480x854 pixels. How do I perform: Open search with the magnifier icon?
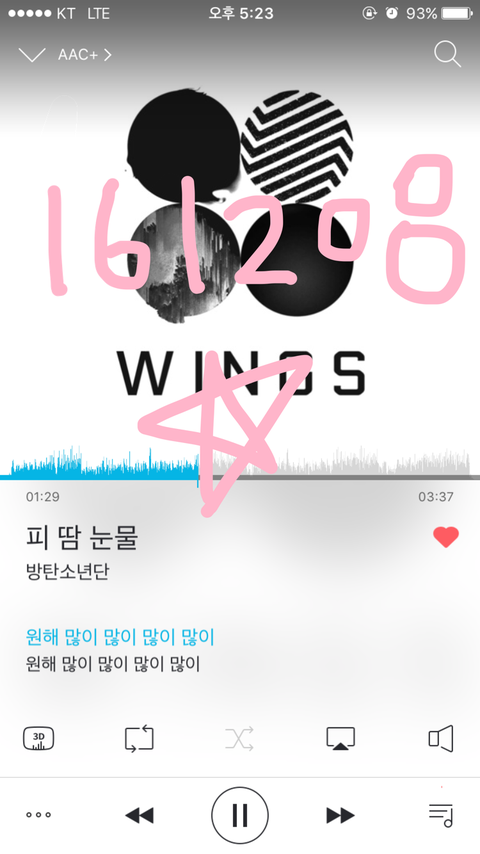(x=447, y=54)
